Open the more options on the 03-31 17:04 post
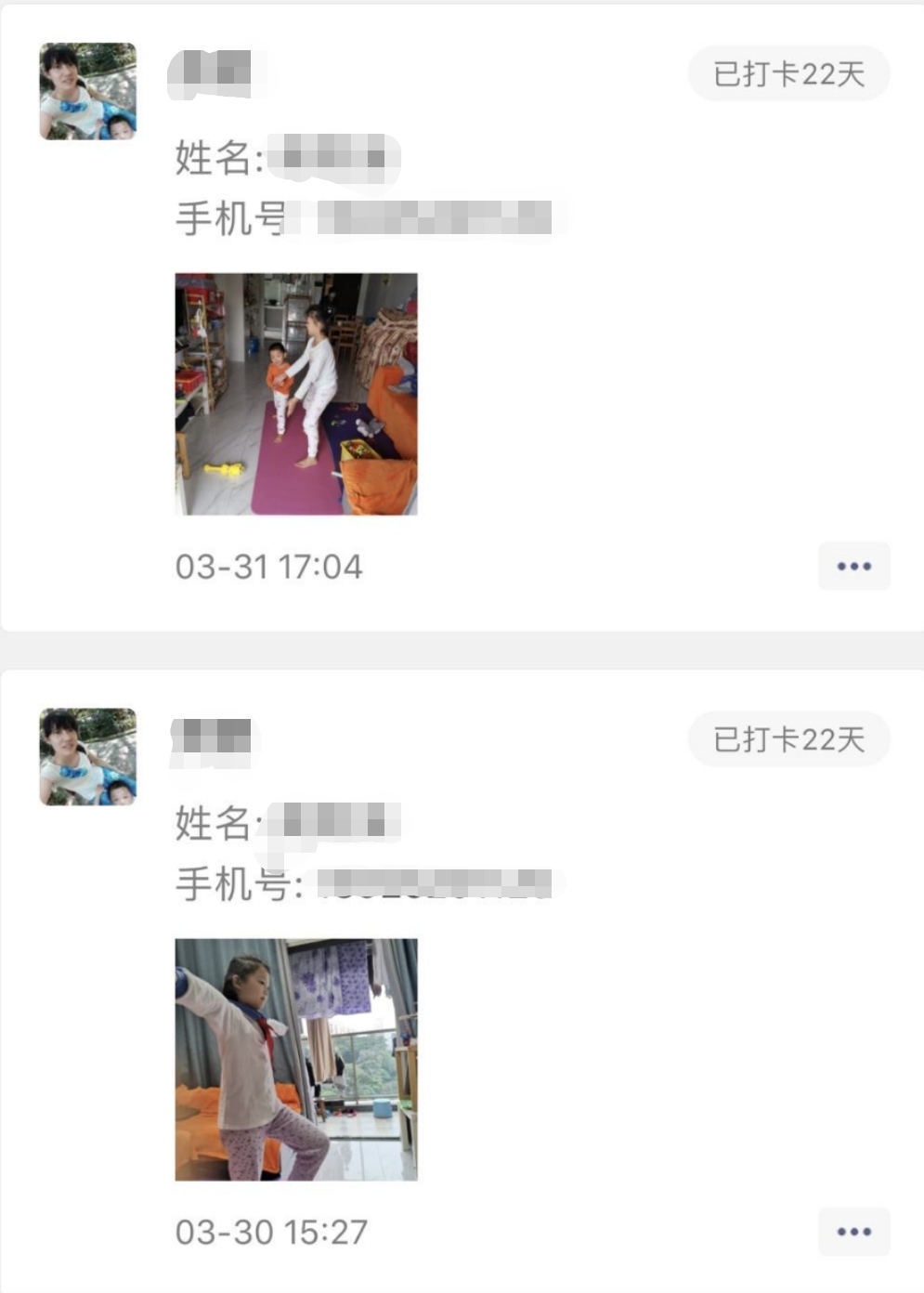 [853, 567]
